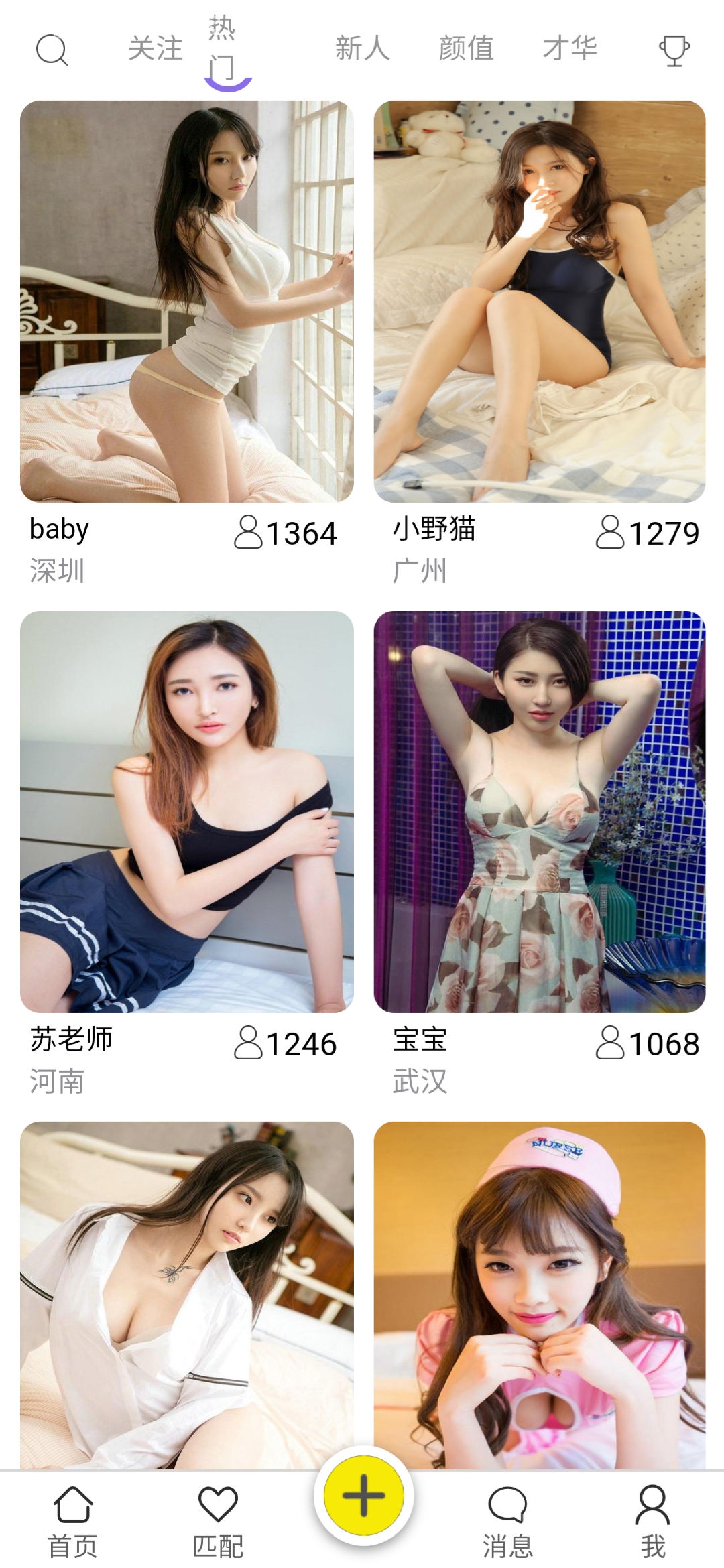The height and width of the screenshot is (1568, 724).
Task: Select the 热门 tab
Action: coord(223,48)
